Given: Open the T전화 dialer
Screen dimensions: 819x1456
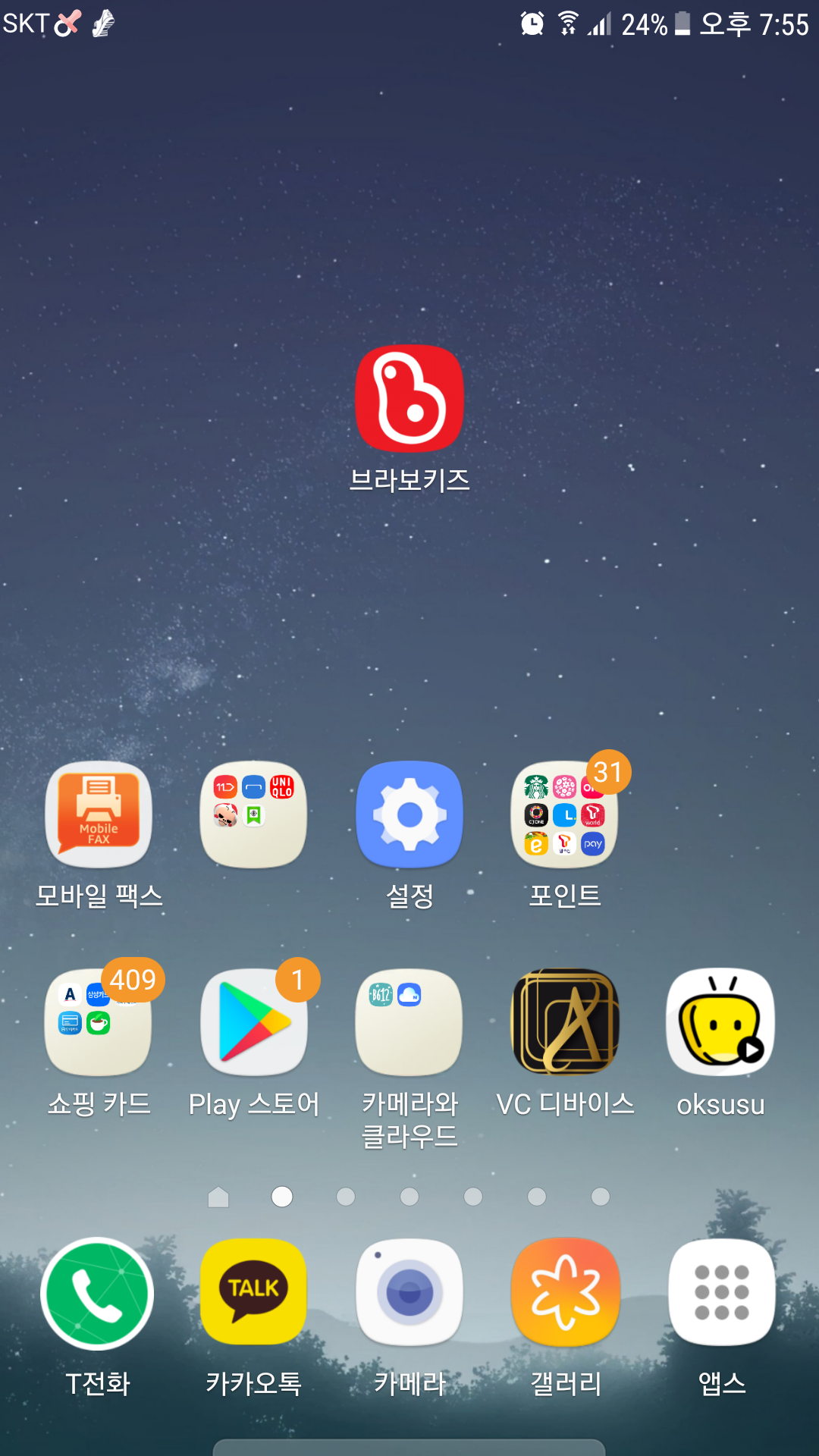Looking at the screenshot, I should click(98, 1294).
